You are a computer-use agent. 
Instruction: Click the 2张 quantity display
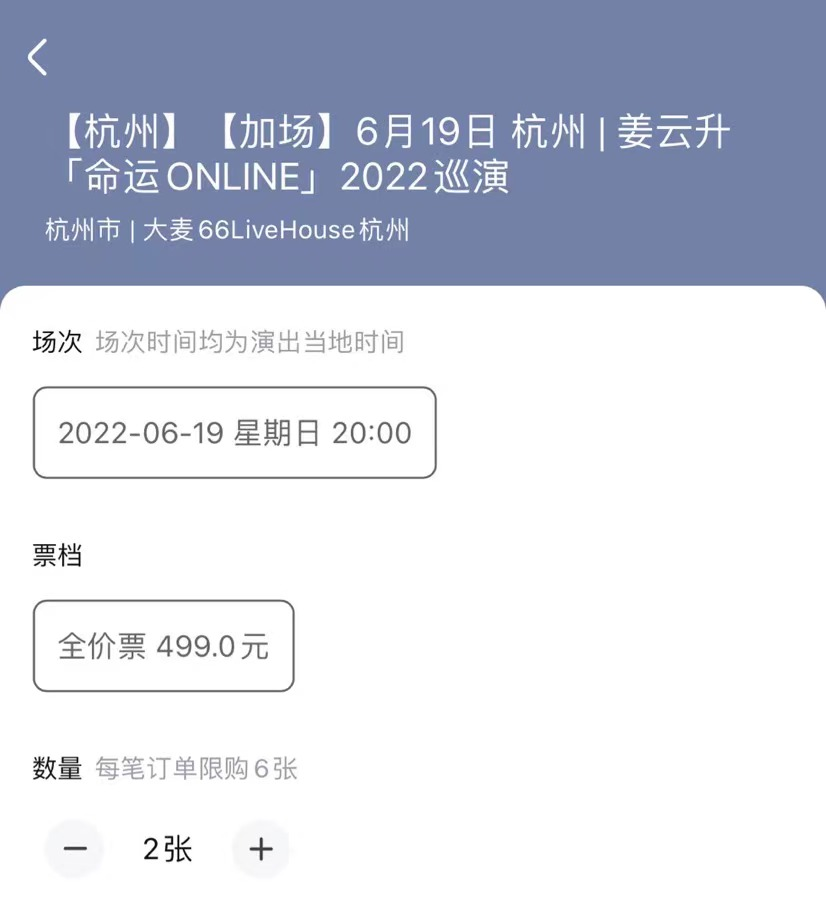[x=166, y=849]
